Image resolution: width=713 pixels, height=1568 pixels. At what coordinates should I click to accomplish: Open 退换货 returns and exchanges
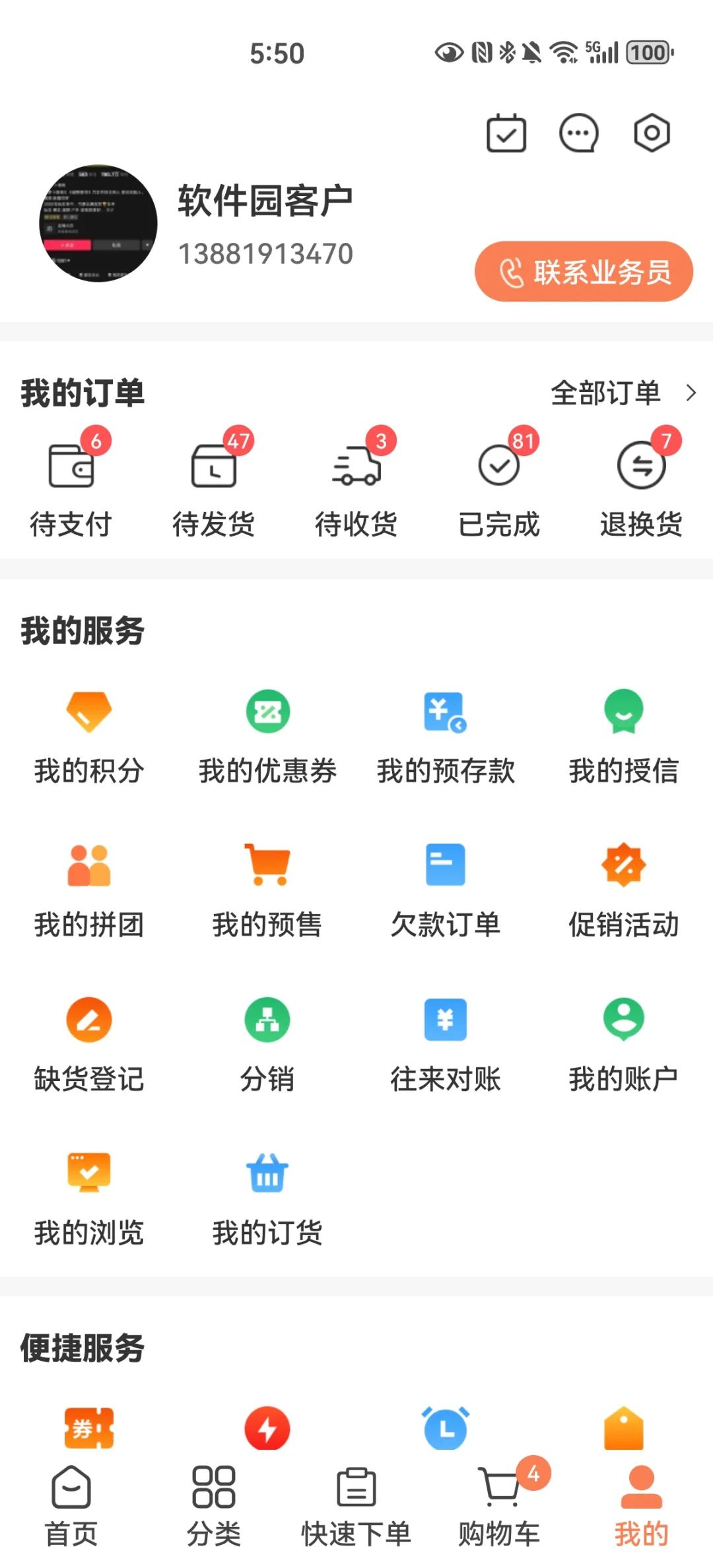pos(639,482)
